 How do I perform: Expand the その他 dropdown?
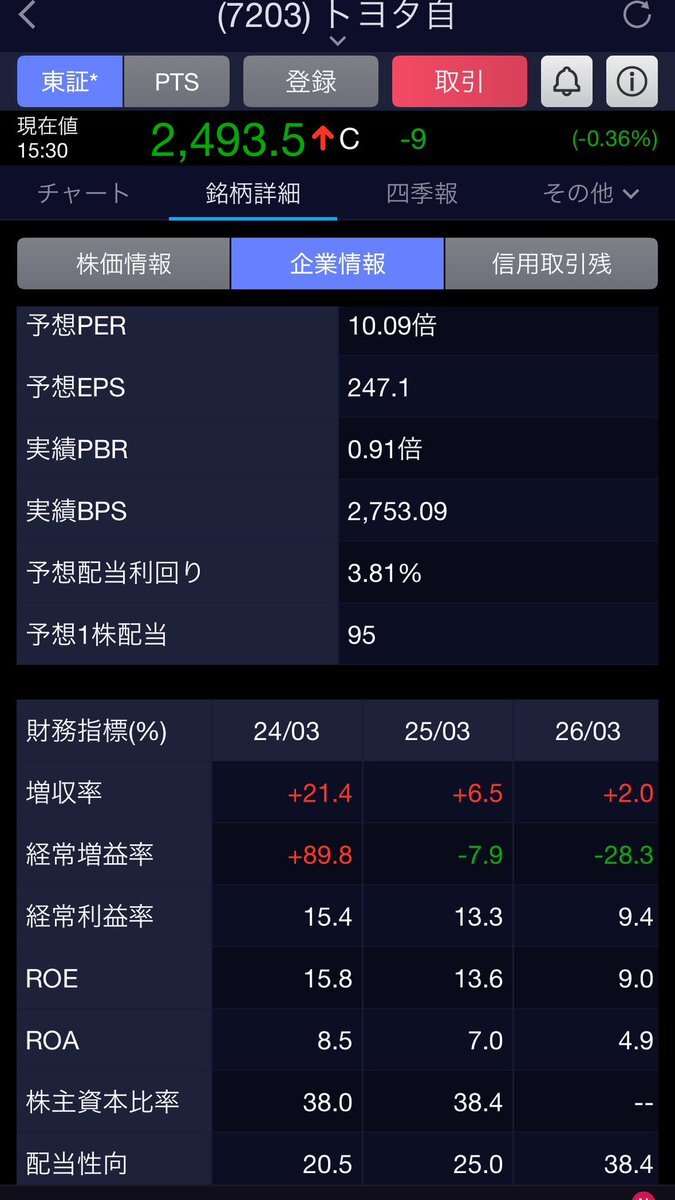pyautogui.click(x=590, y=193)
